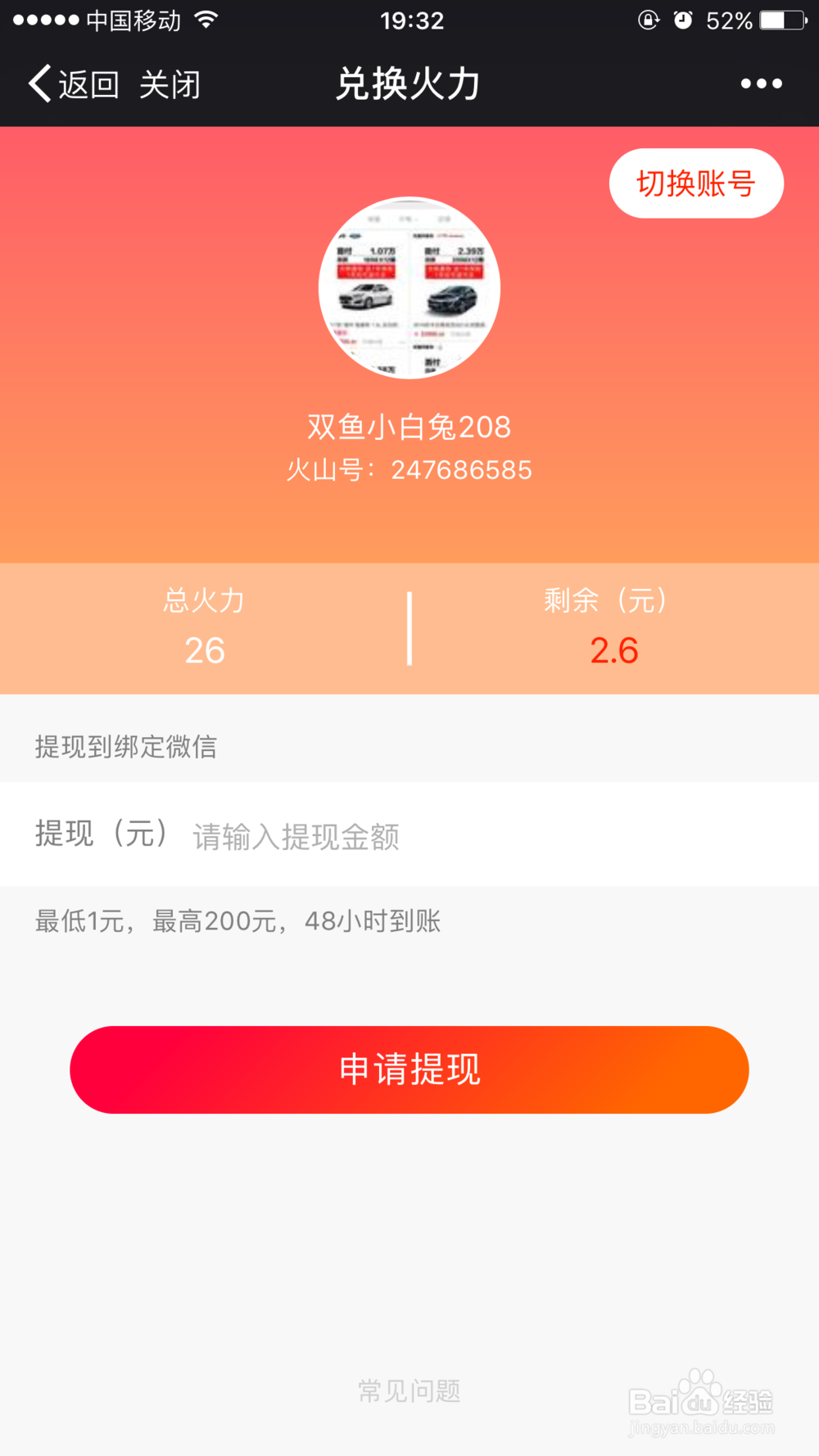The width and height of the screenshot is (819, 1456).
Task: Tap the 总火力 value 26
Action: coord(204,649)
